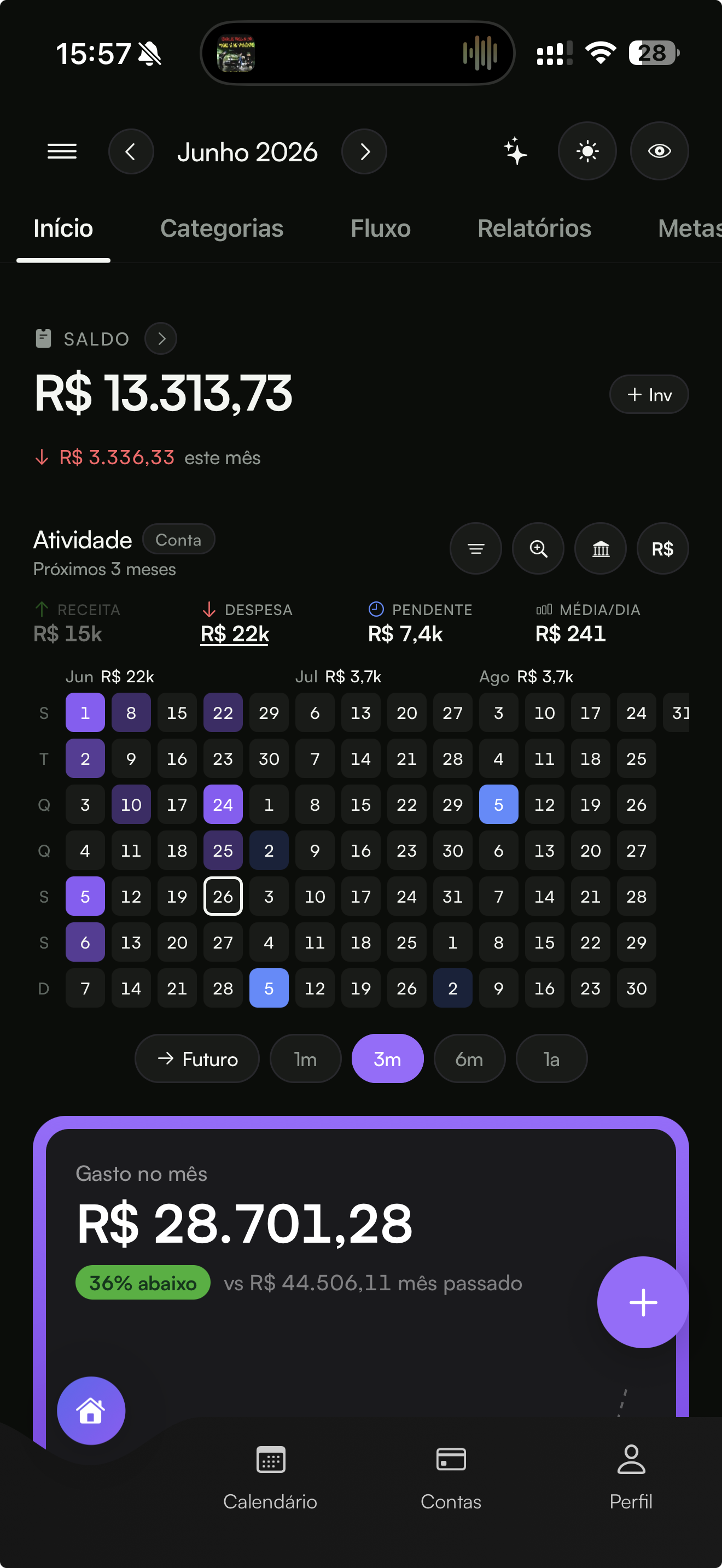Open the activity filter icon
This screenshot has height=1568, width=722.
(x=475, y=548)
